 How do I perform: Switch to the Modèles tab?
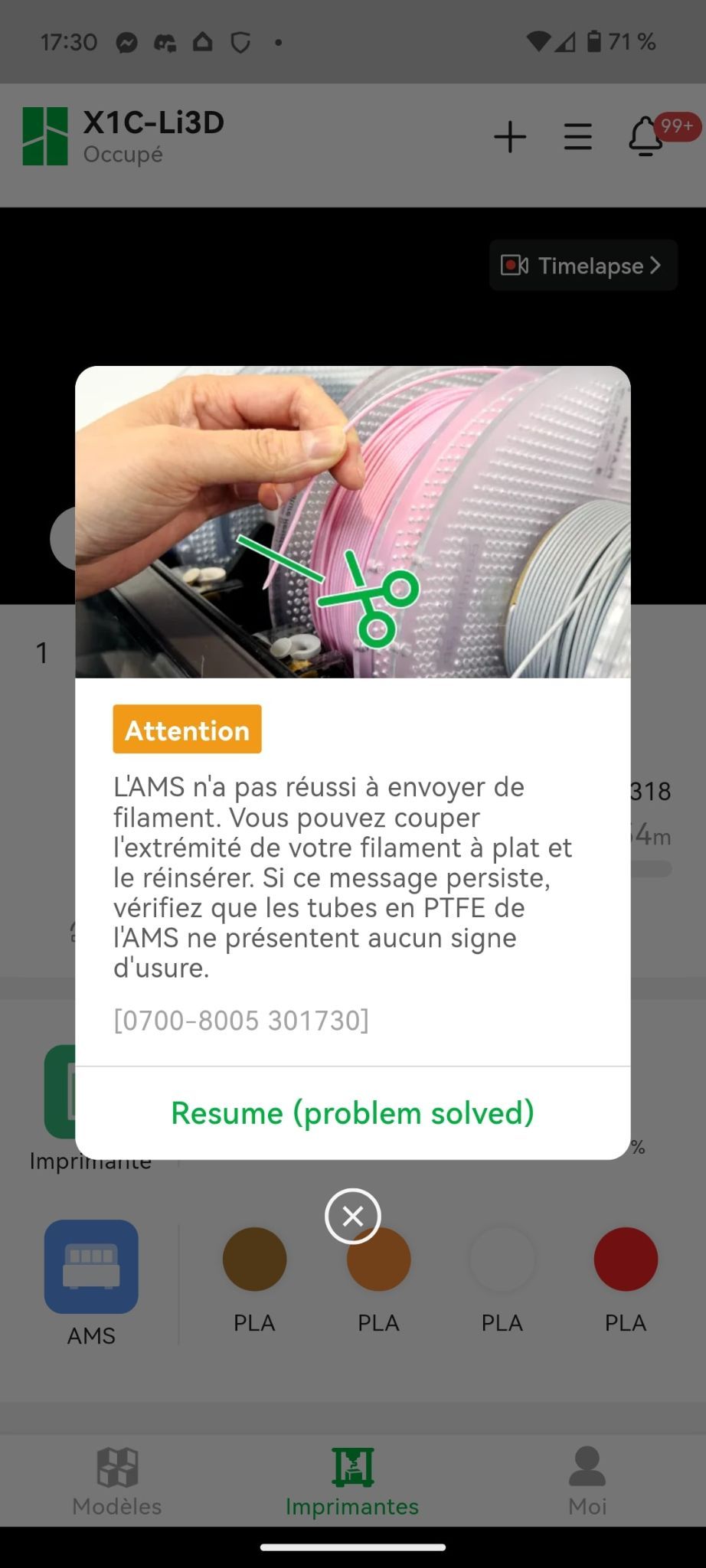[x=117, y=1481]
